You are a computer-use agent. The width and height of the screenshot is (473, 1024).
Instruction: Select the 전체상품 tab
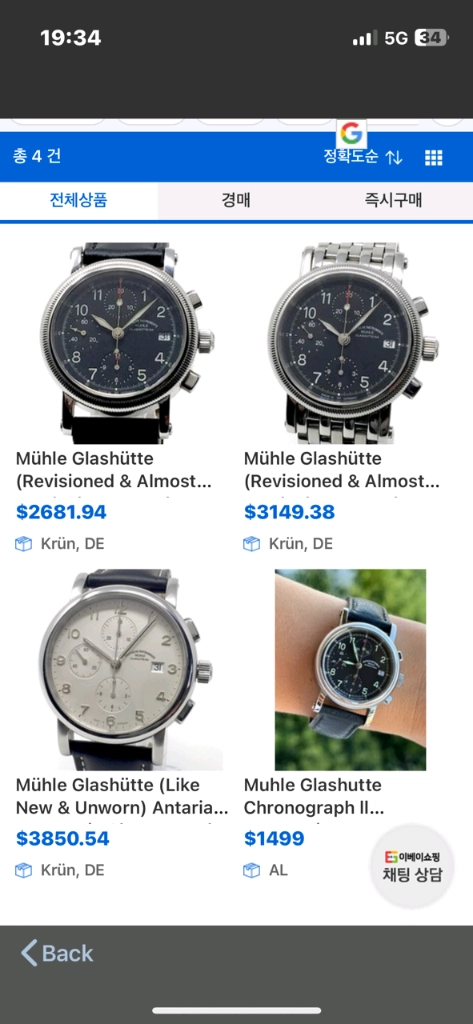pos(78,200)
